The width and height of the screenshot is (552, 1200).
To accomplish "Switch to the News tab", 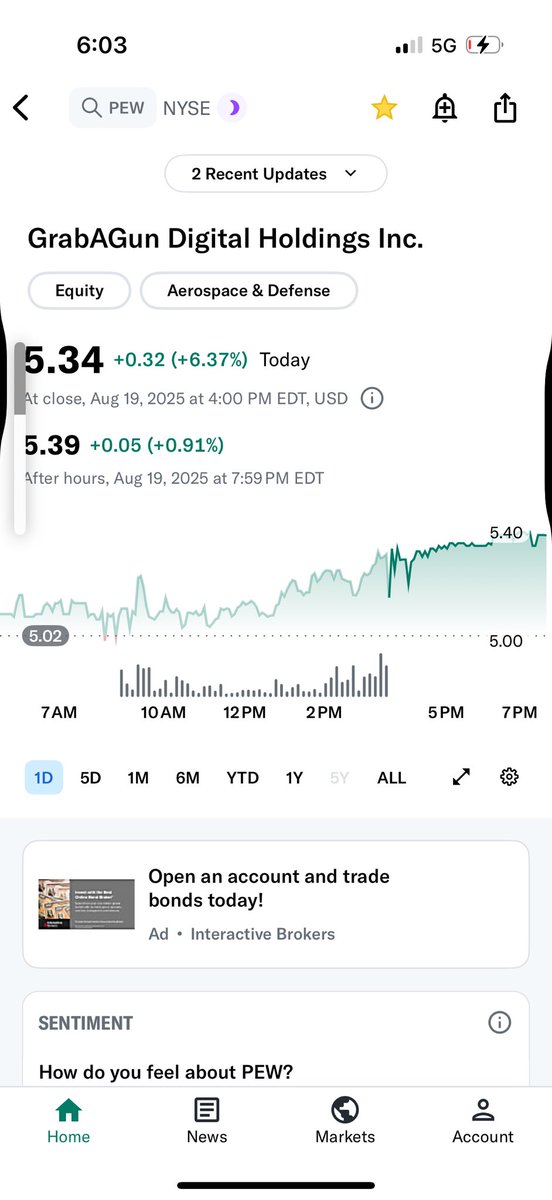I will pyautogui.click(x=207, y=1120).
